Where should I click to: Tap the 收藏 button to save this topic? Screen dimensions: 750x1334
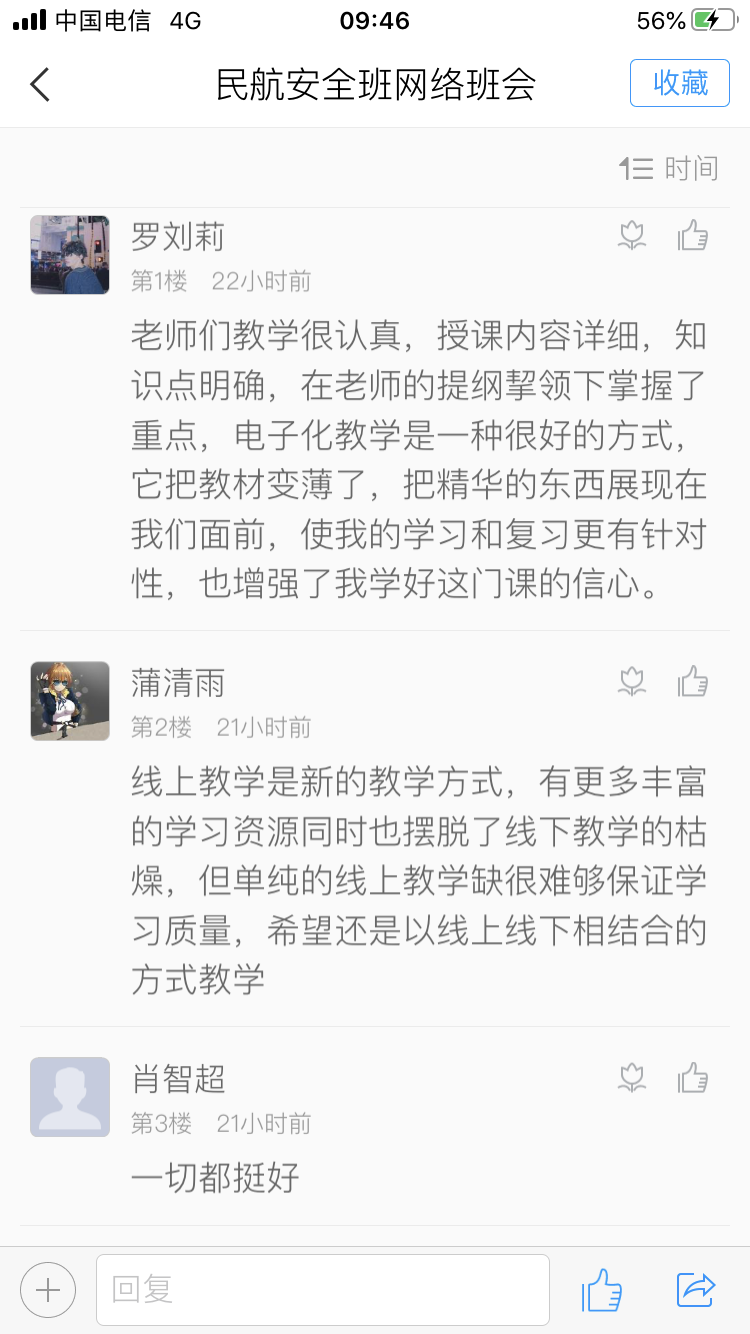tap(680, 83)
